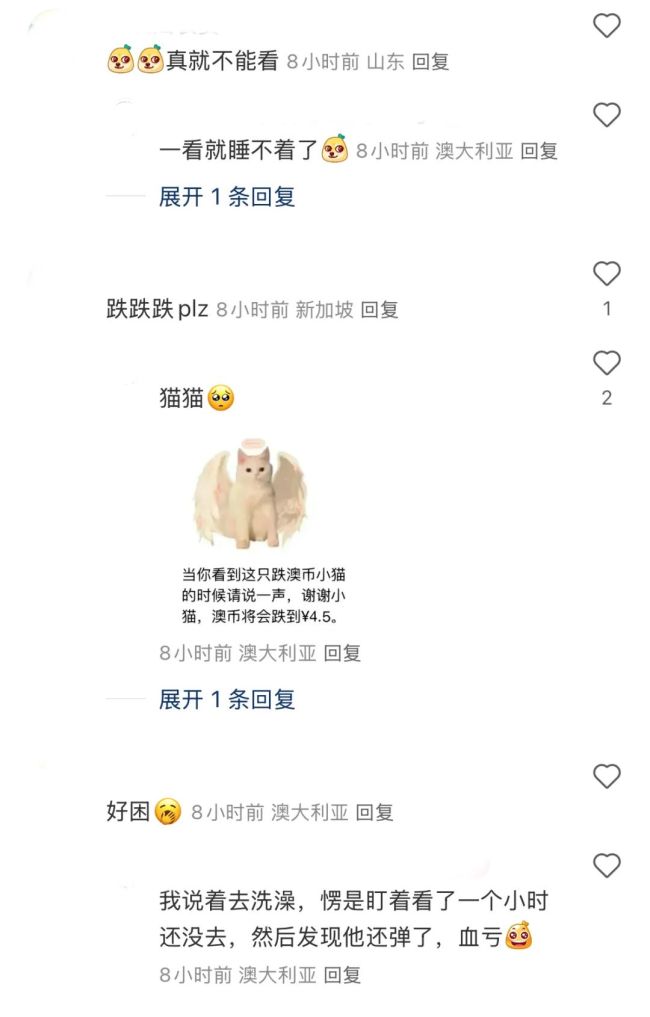Reply to the 一看就睡不着了 comment

pyautogui.click(x=539, y=152)
